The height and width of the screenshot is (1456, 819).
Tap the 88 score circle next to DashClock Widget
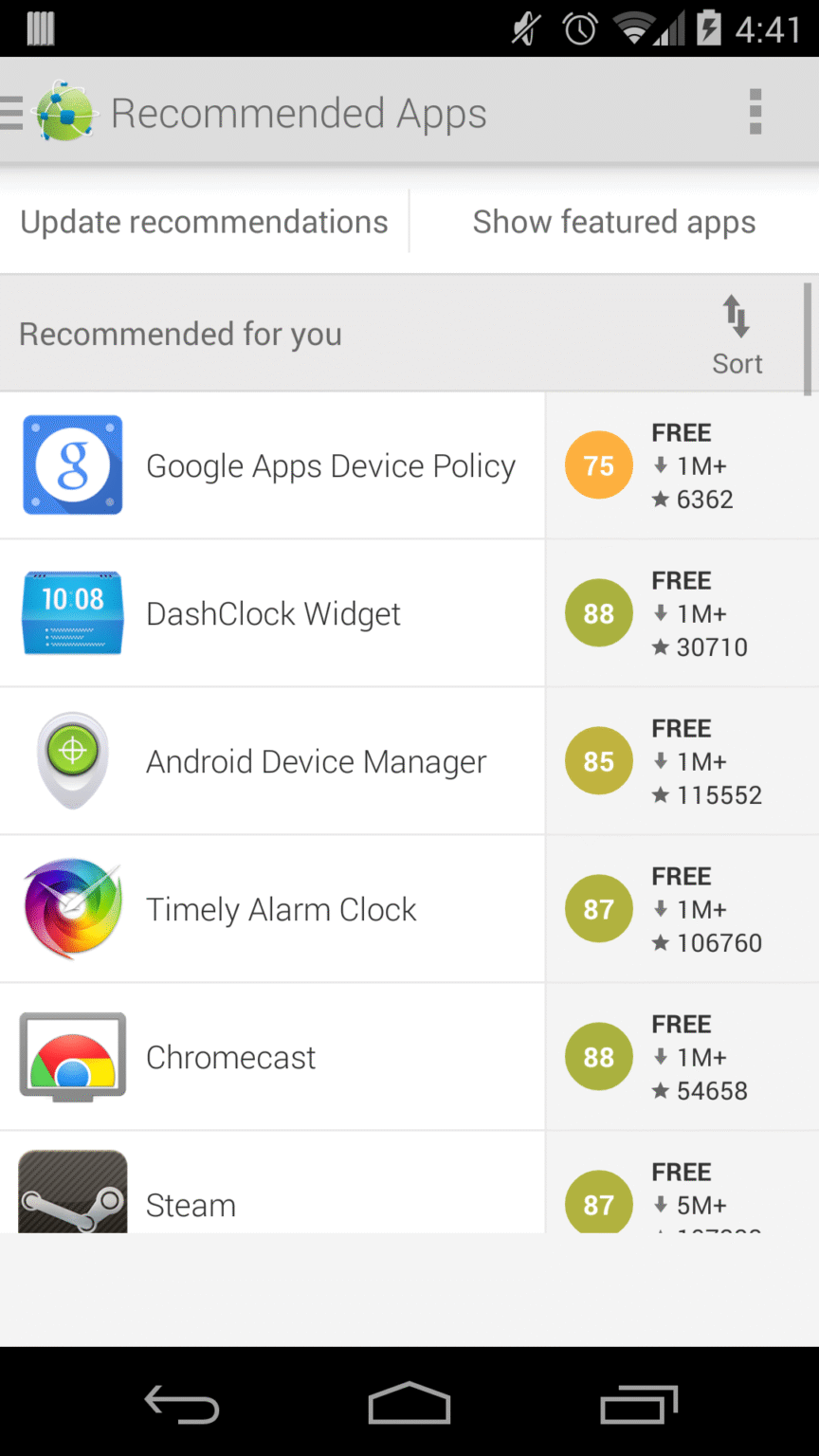(x=598, y=613)
